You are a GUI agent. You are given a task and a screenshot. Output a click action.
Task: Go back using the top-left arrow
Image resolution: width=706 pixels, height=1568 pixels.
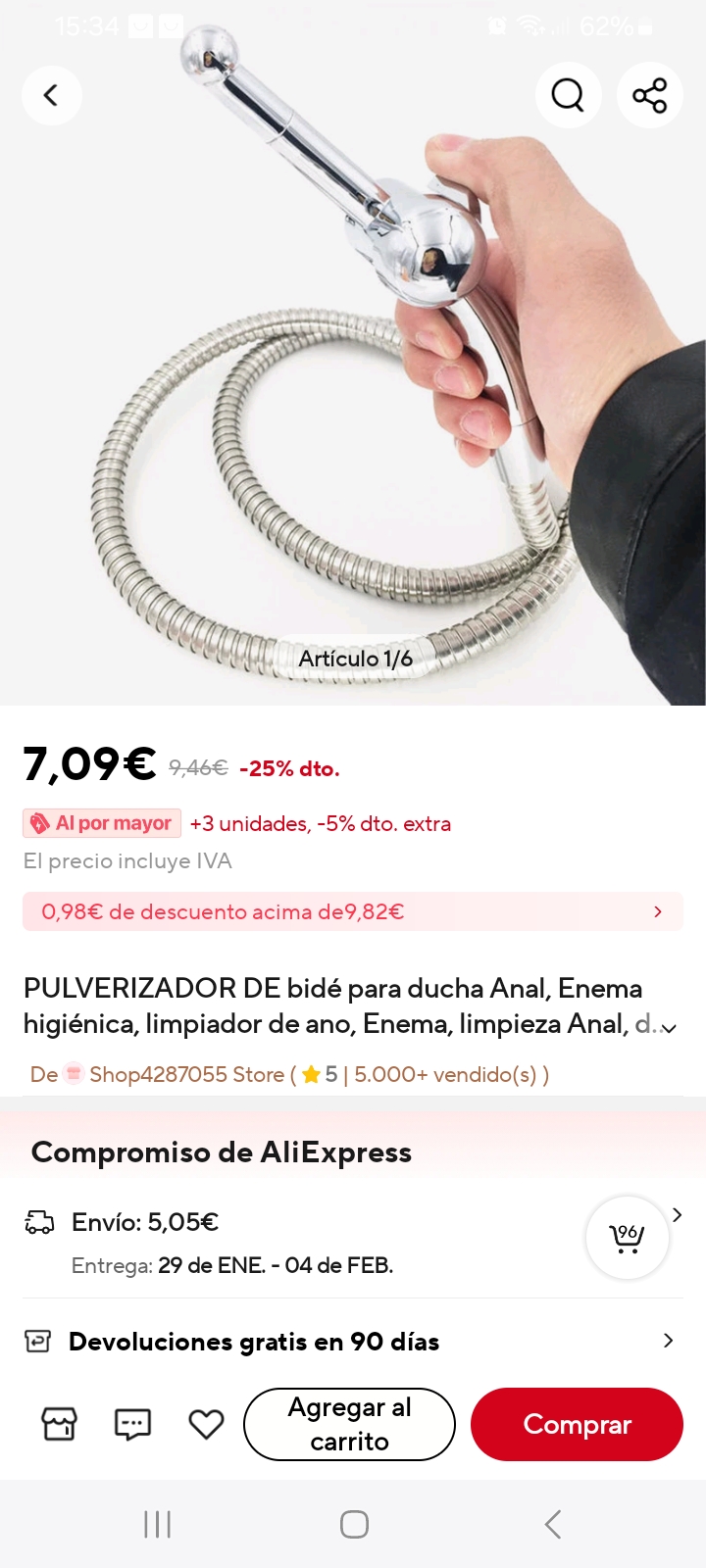(51, 95)
